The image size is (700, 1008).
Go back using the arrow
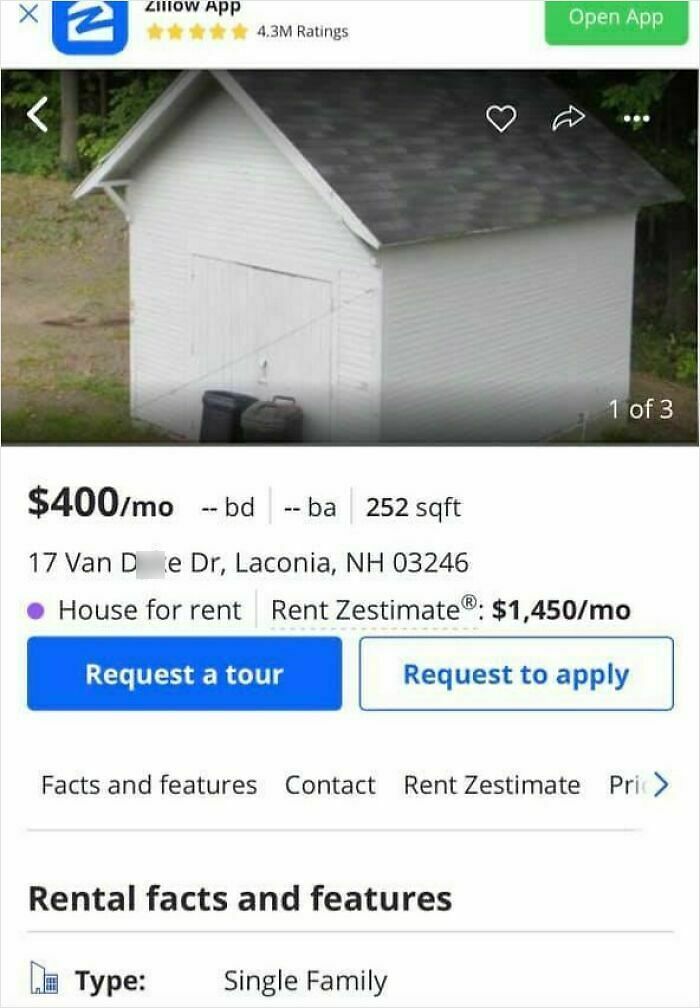[37, 116]
